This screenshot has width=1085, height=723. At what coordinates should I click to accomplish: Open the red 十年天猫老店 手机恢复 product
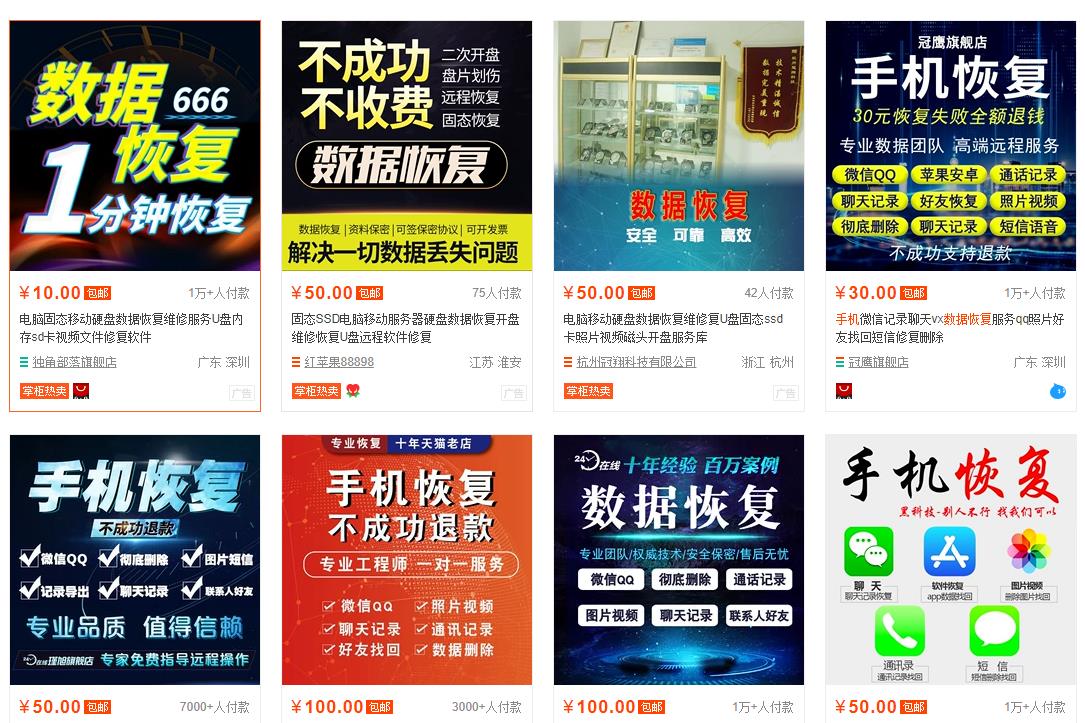pos(407,559)
